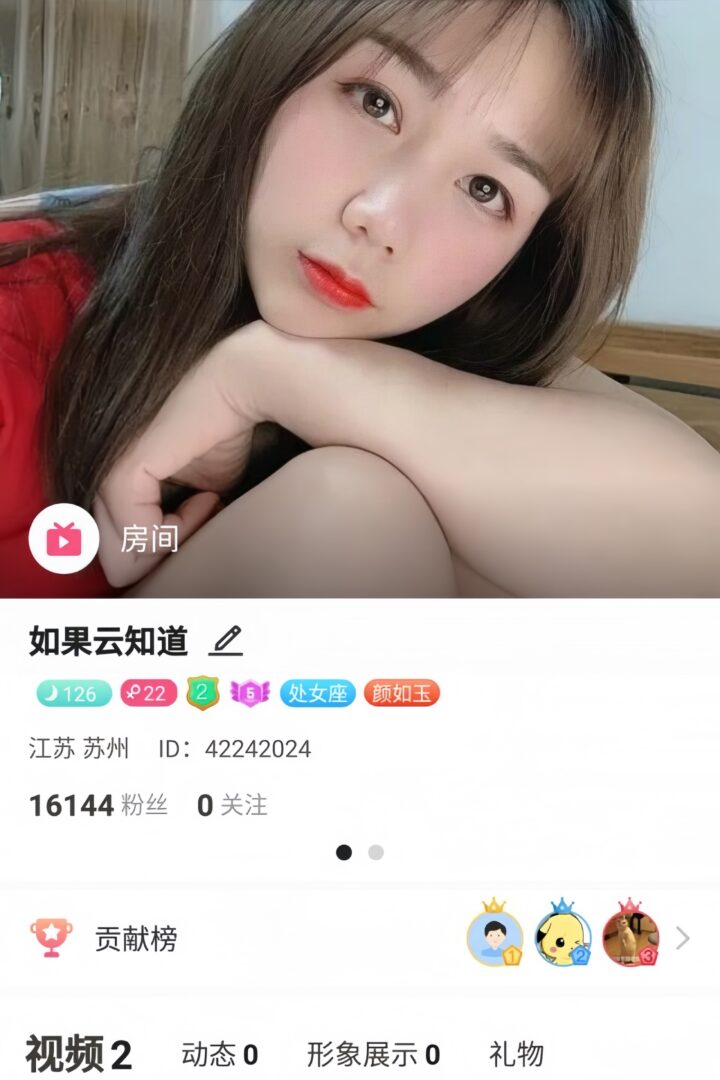
Task: Switch to the 形象展示 tab
Action: 373,1054
